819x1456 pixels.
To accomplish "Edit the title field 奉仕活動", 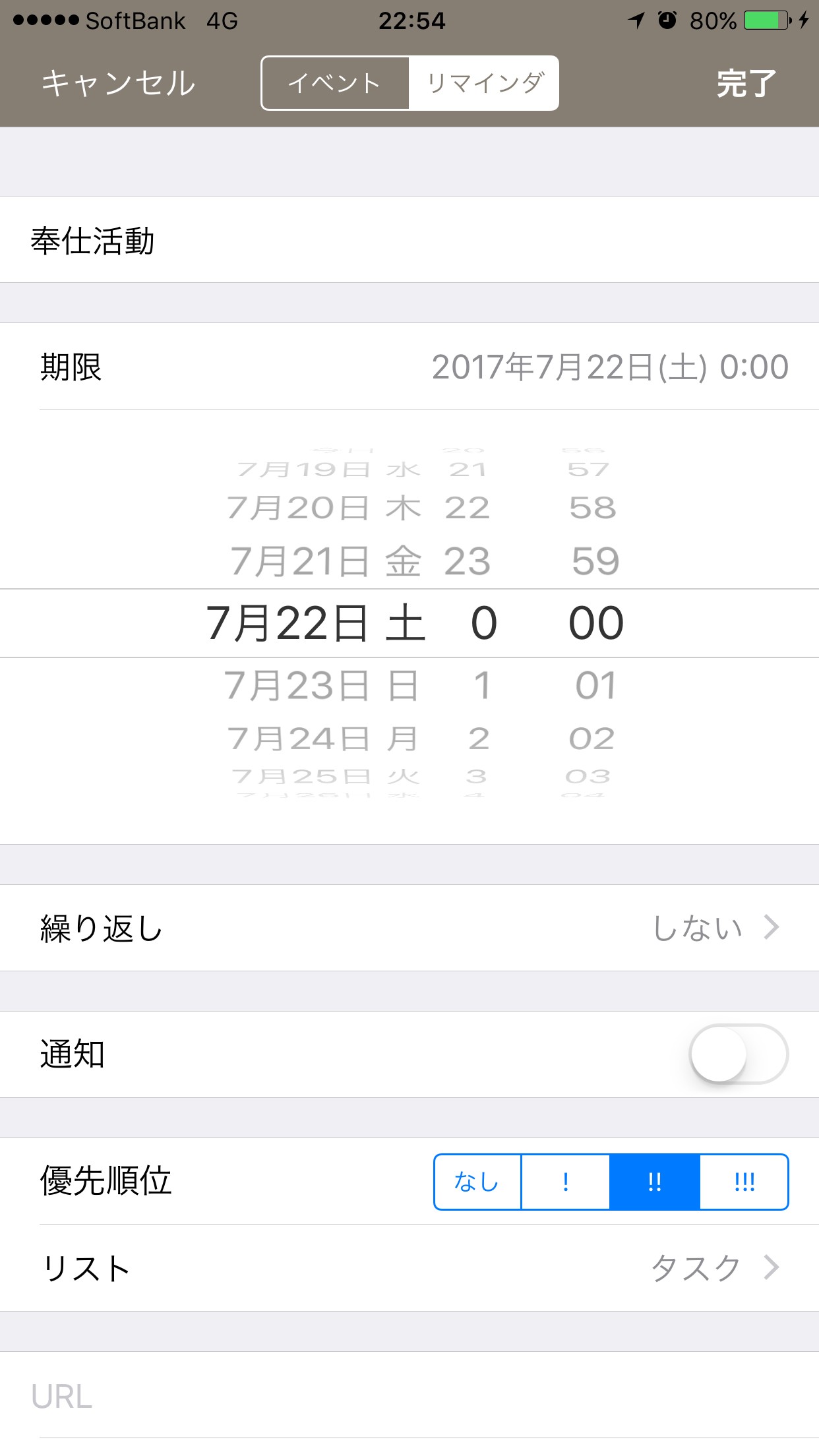I will coord(409,240).
